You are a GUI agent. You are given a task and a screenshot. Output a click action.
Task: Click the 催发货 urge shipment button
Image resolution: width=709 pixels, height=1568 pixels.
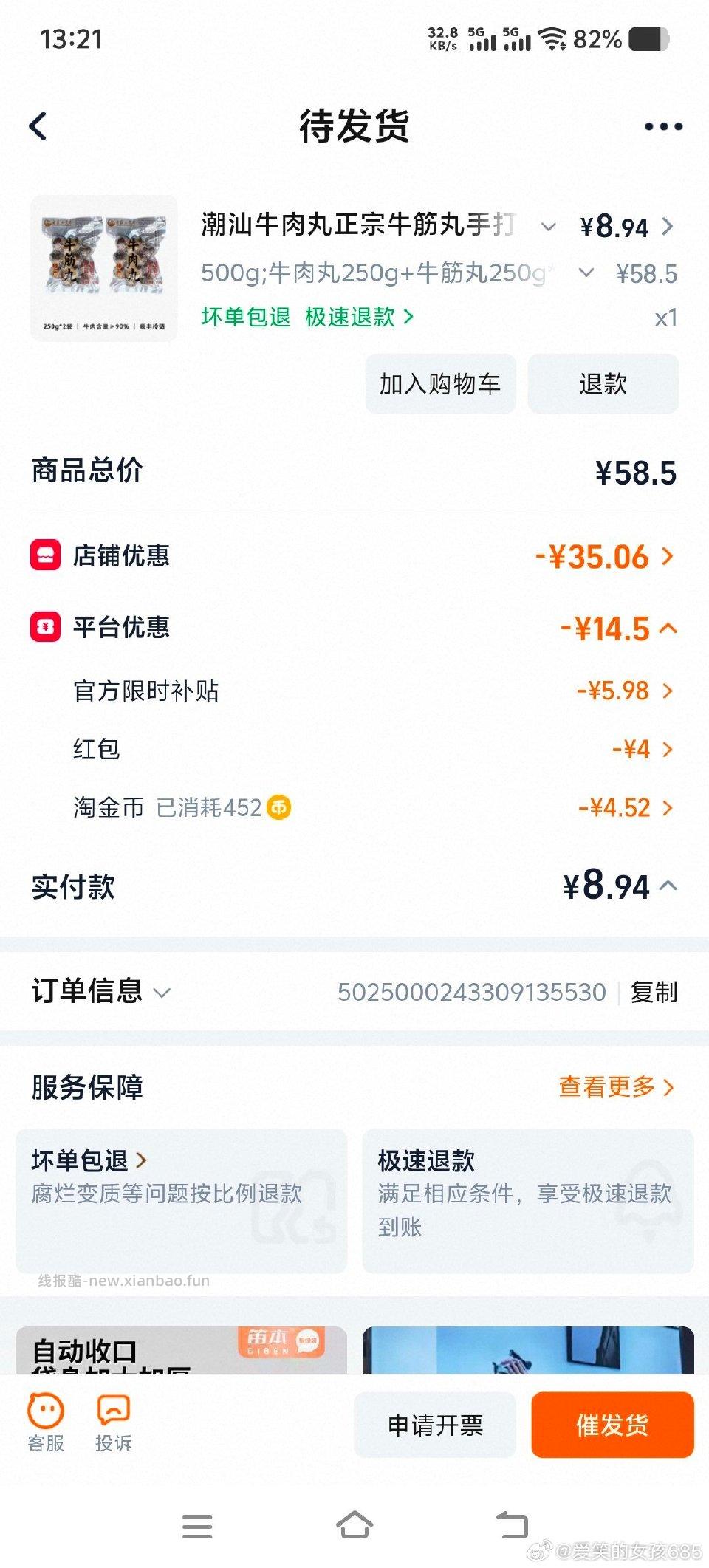612,1426
